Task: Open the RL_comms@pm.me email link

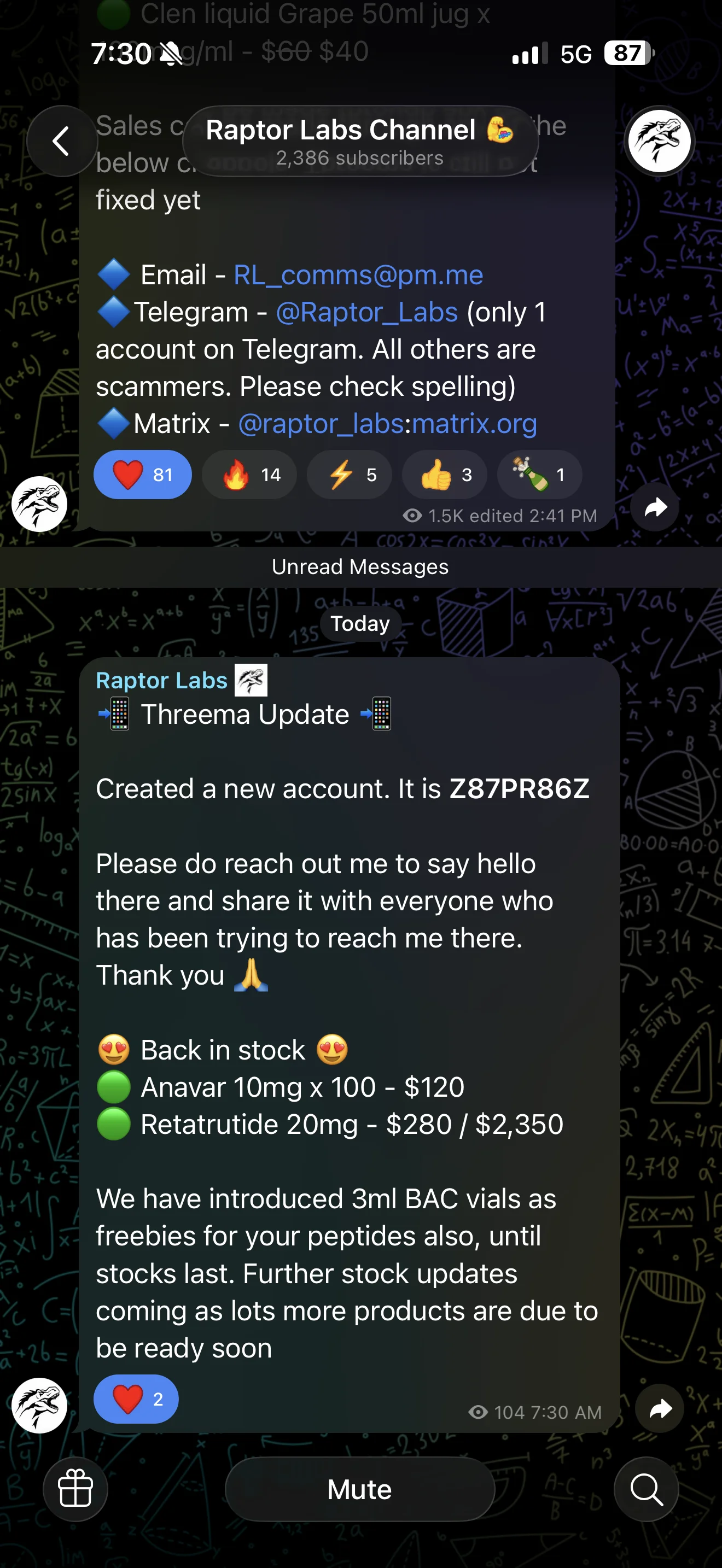Action: 358,275
